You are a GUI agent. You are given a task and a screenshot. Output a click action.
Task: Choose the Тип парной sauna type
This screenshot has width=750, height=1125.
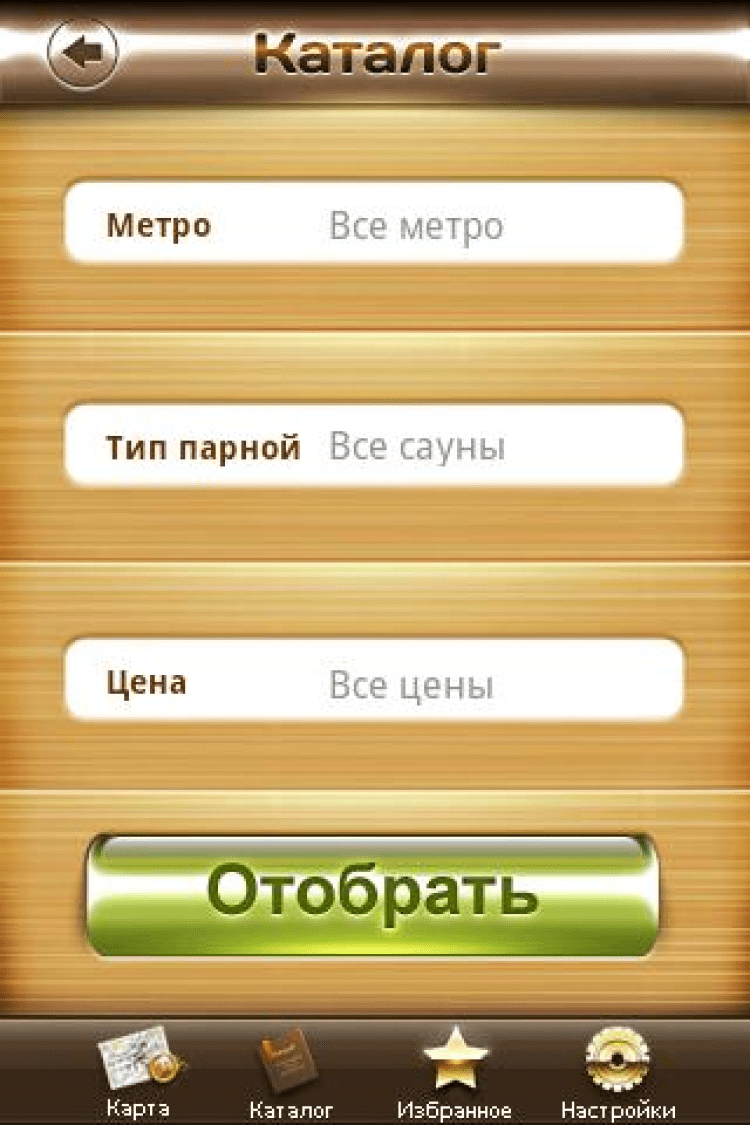pos(374,446)
